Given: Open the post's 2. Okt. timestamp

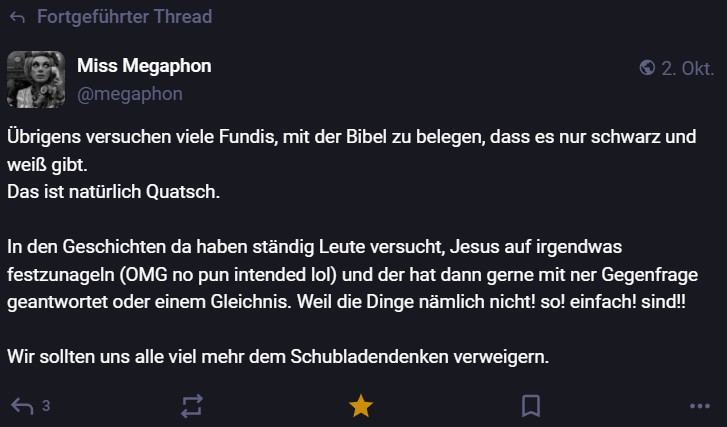Looking at the screenshot, I should [x=687, y=68].
